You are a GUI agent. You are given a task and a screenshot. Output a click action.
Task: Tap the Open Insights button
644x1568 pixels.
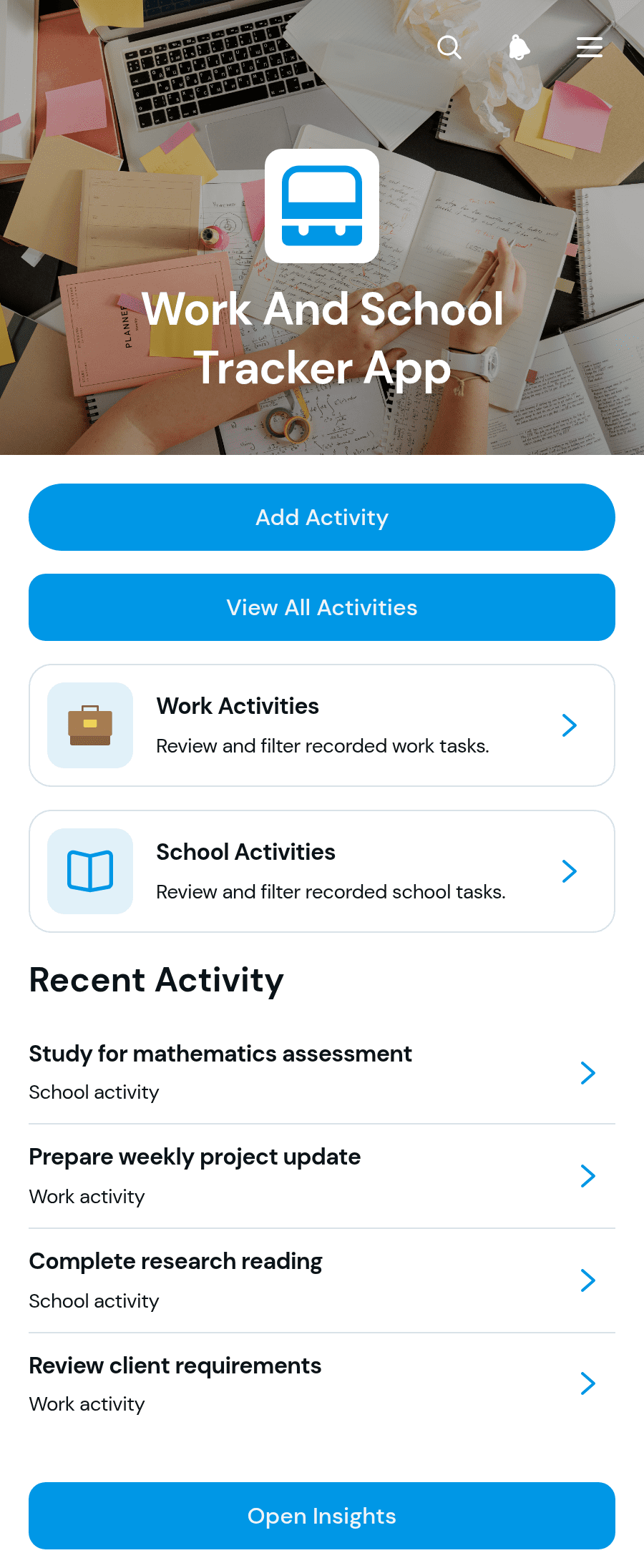[x=322, y=1516]
